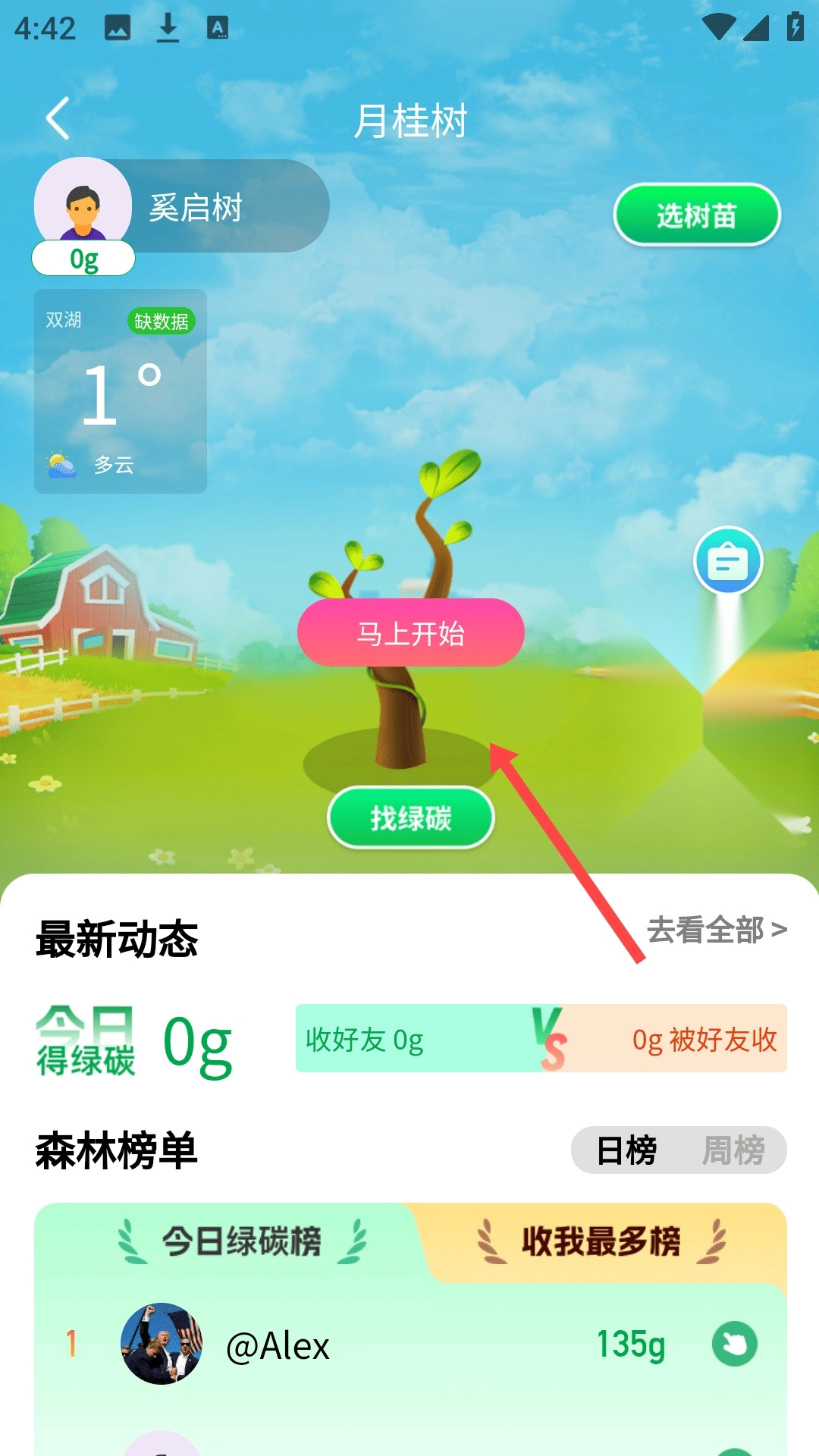This screenshot has width=819, height=1456.
Task: Tap the 找绿碳 button
Action: point(410,818)
